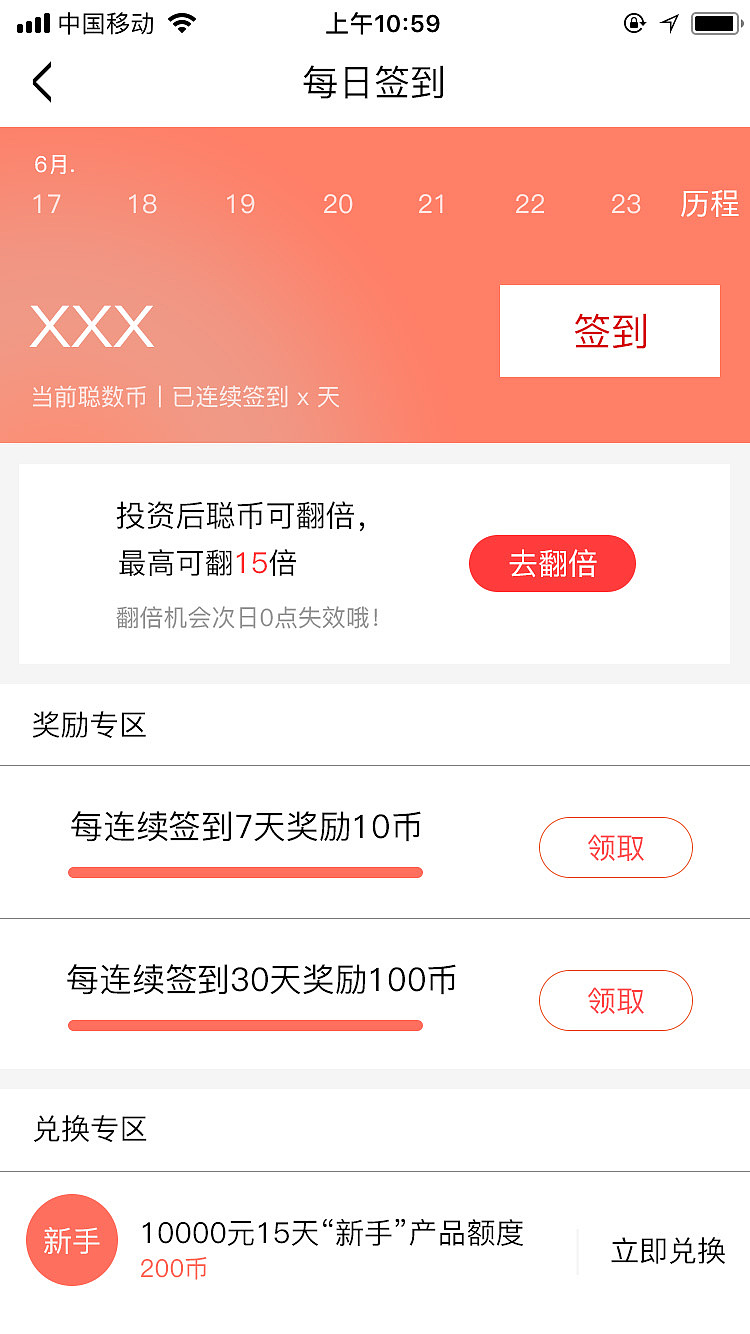The width and height of the screenshot is (750, 1334).
Task: Click 领取 next to the 7-day reward
Action: coord(615,847)
